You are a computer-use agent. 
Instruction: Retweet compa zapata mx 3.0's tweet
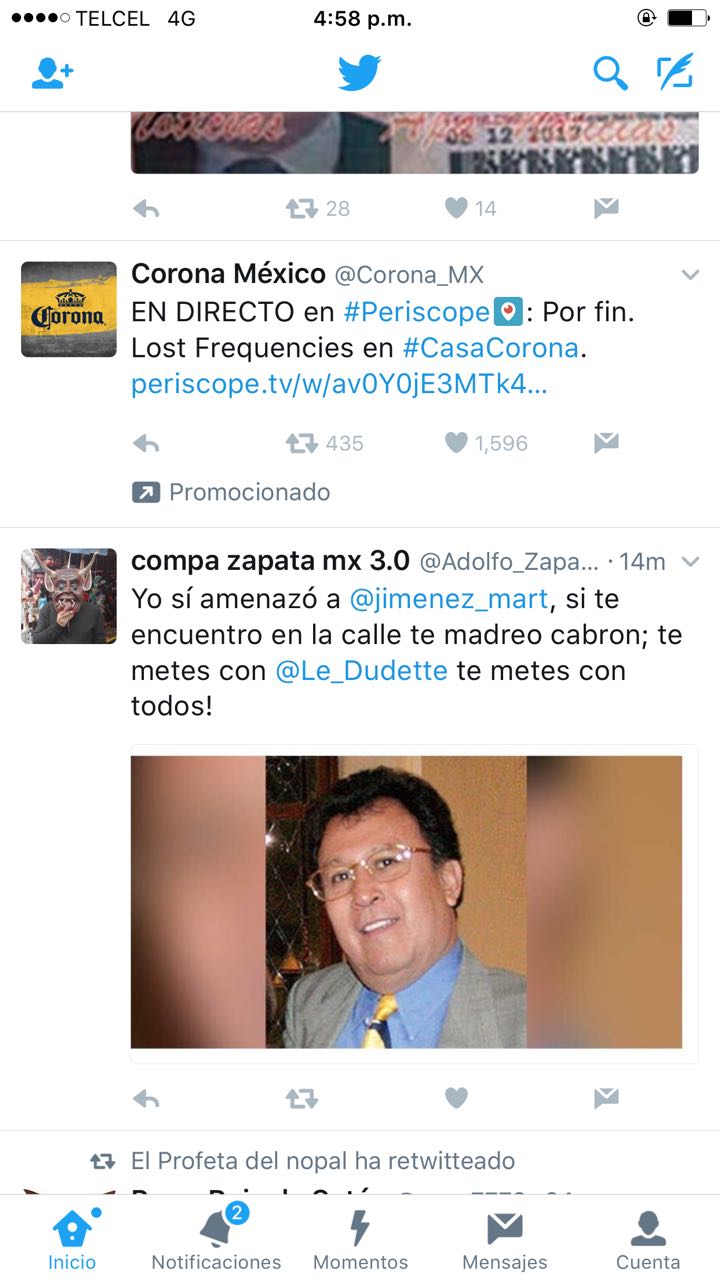coord(302,1098)
